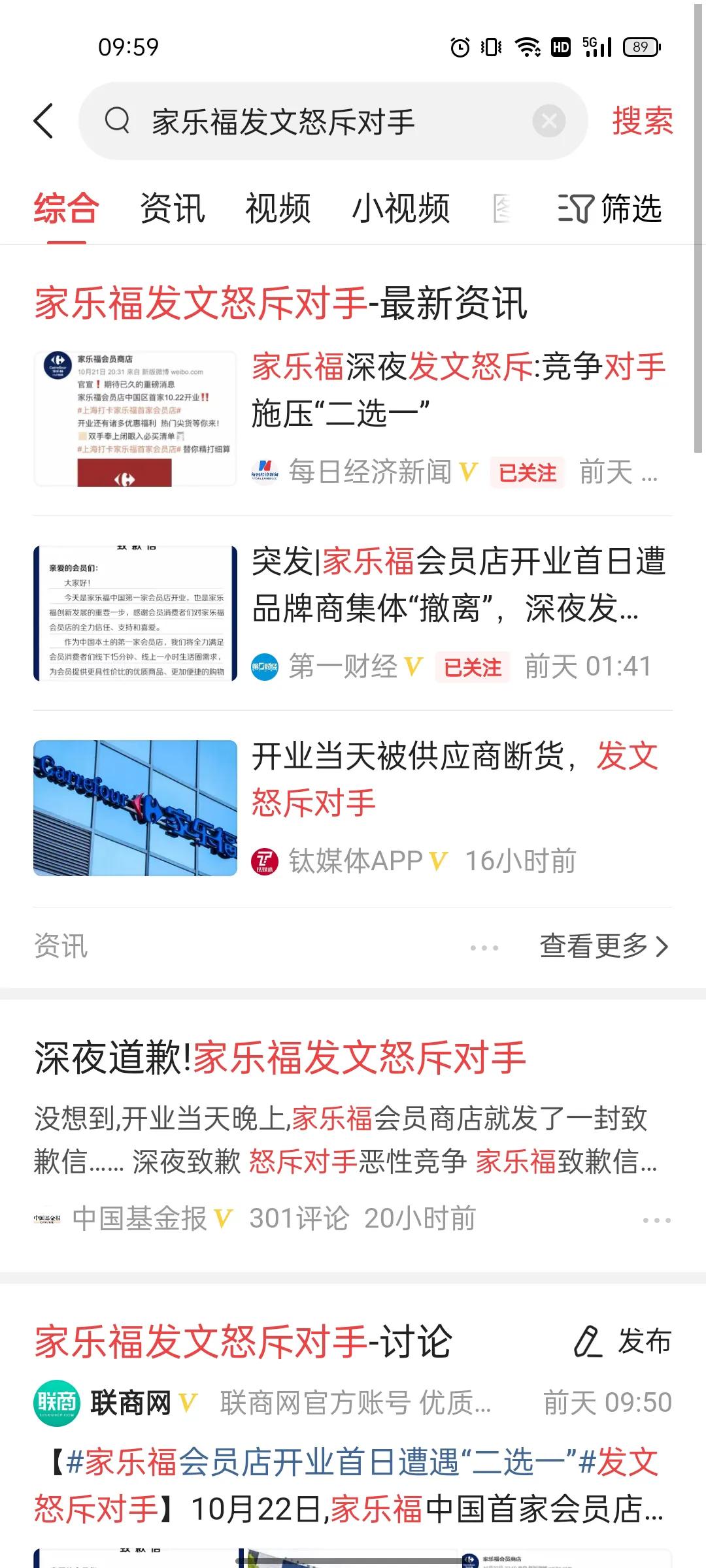Tap 发布 to write a discussion post
Screen dimensions: 706x1568
click(623, 1342)
